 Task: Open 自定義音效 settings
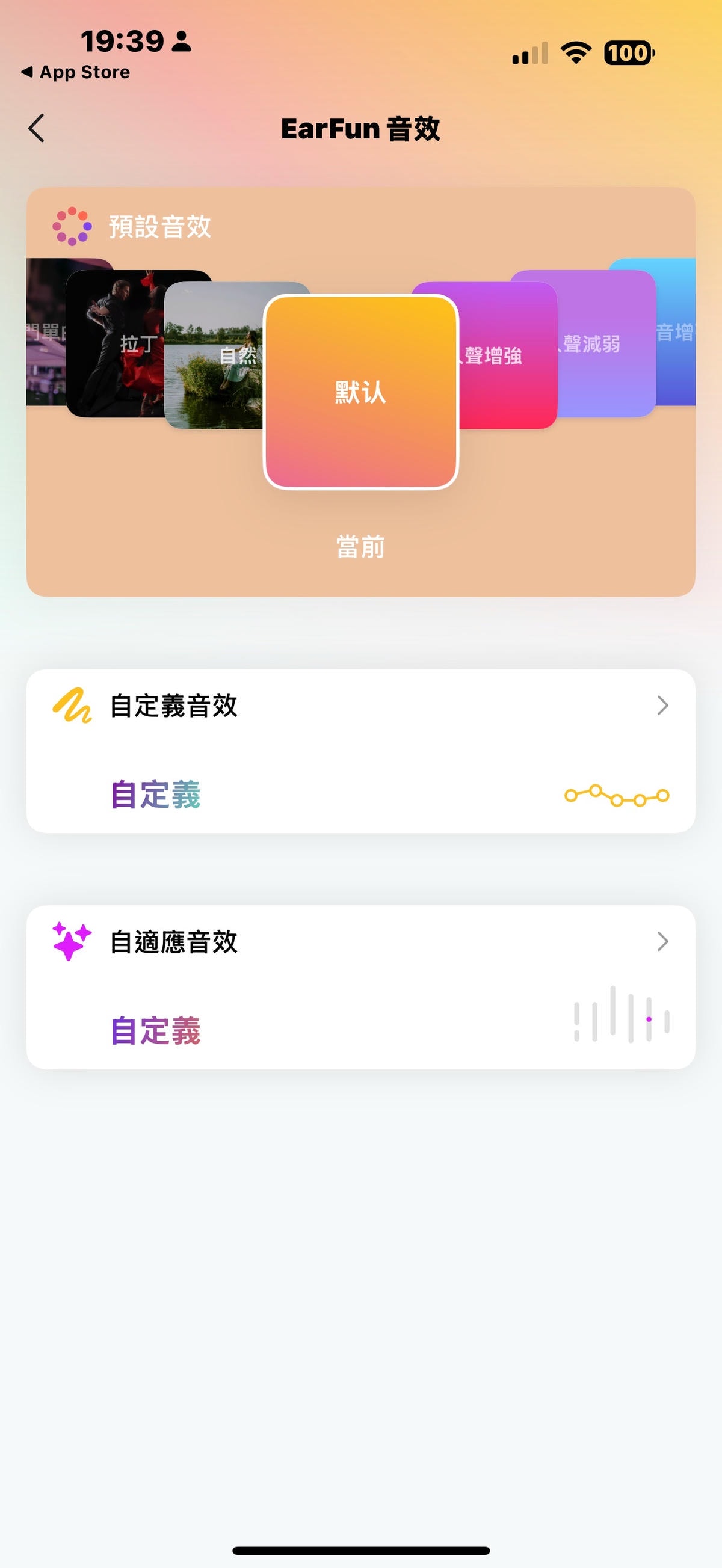point(360,706)
